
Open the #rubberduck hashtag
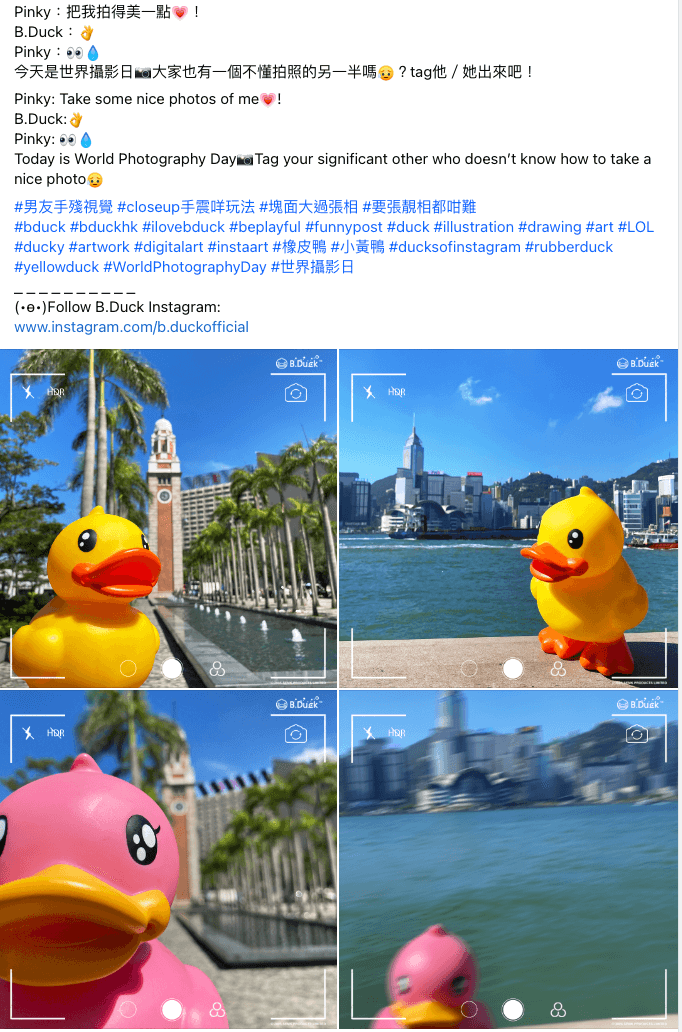(x=569, y=247)
